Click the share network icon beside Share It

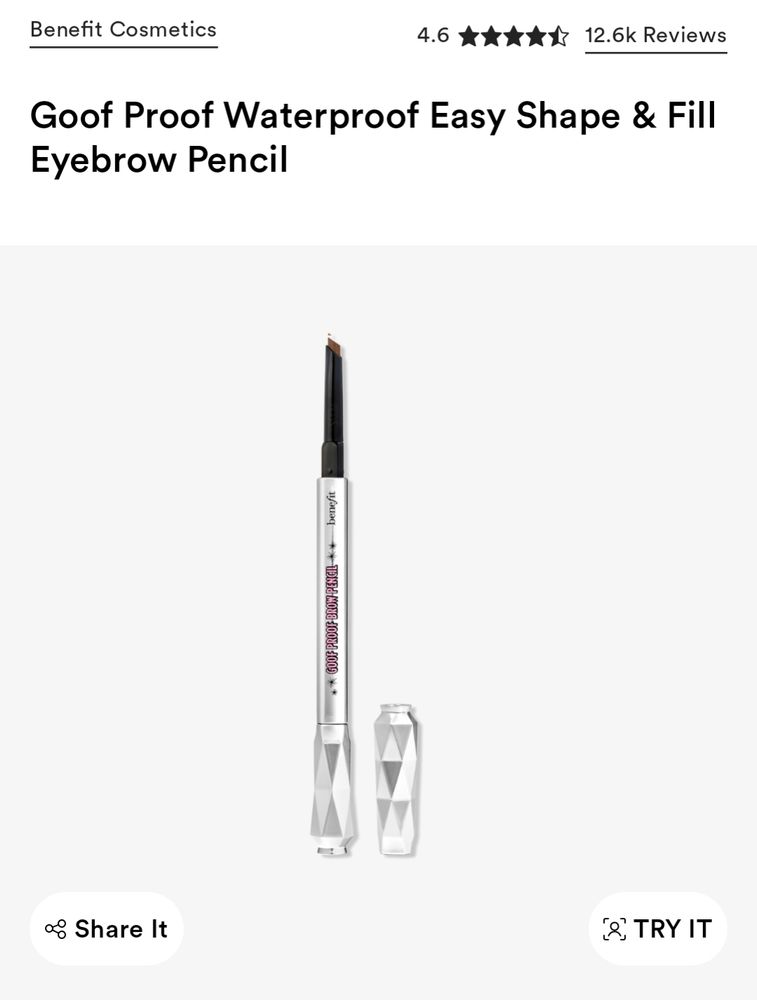(x=58, y=929)
